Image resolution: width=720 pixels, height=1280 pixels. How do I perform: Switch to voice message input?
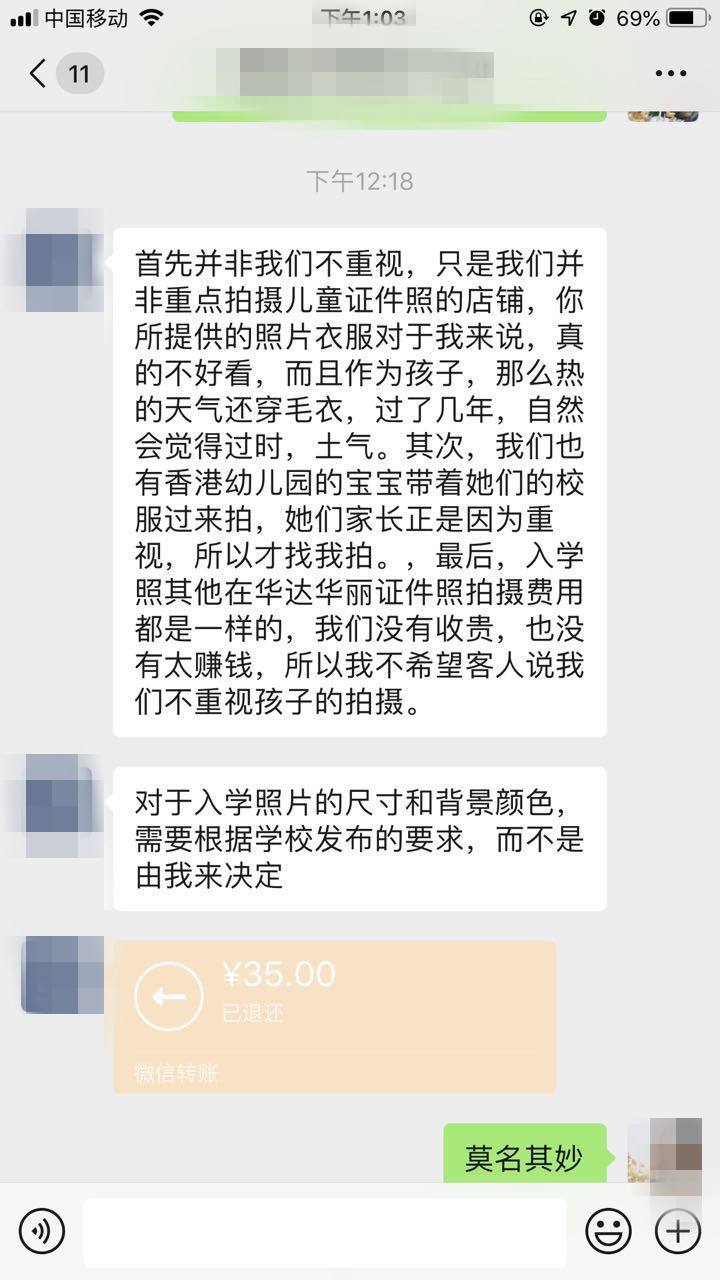41,1230
